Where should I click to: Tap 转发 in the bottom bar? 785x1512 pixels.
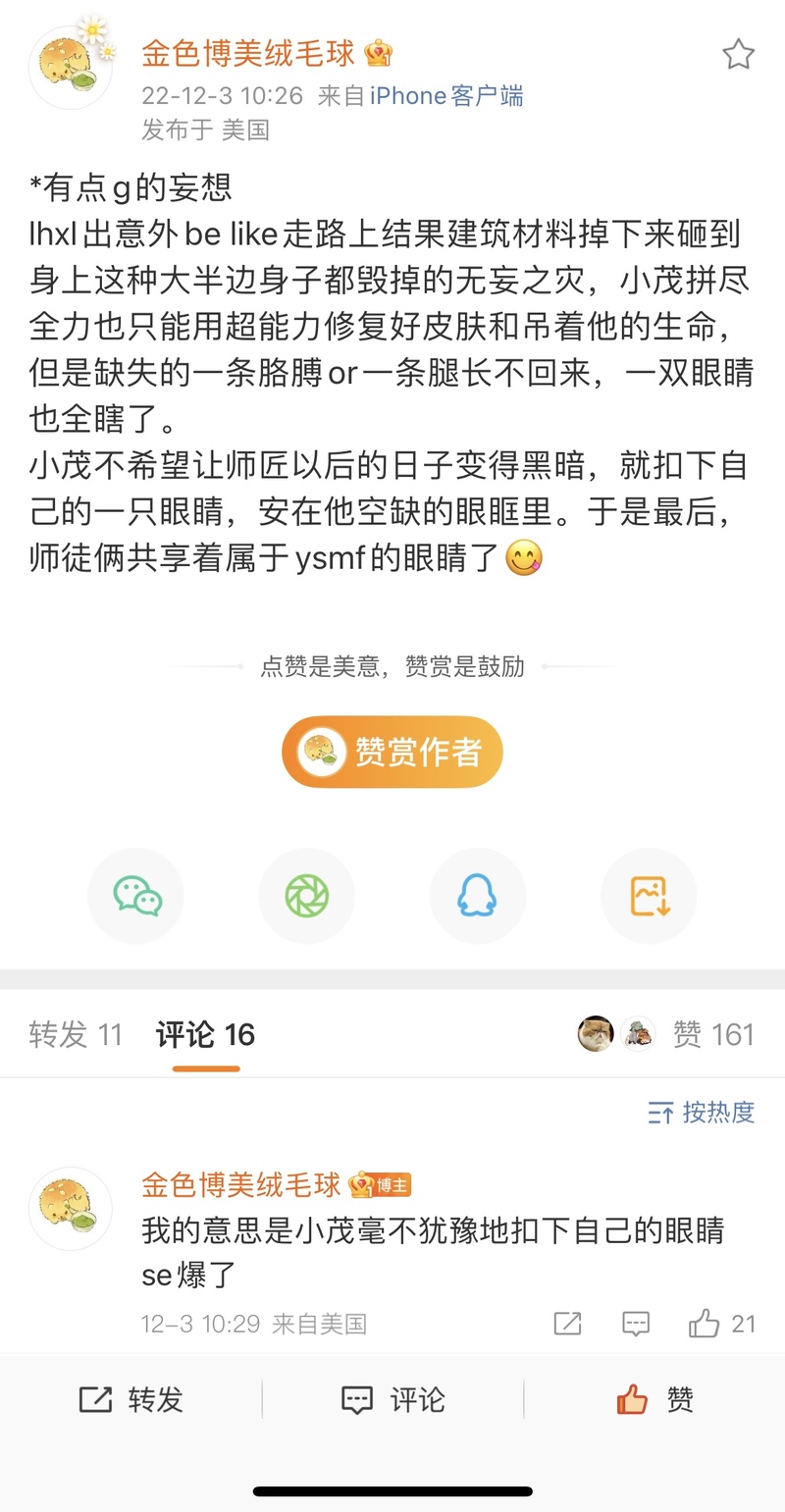(x=131, y=1399)
